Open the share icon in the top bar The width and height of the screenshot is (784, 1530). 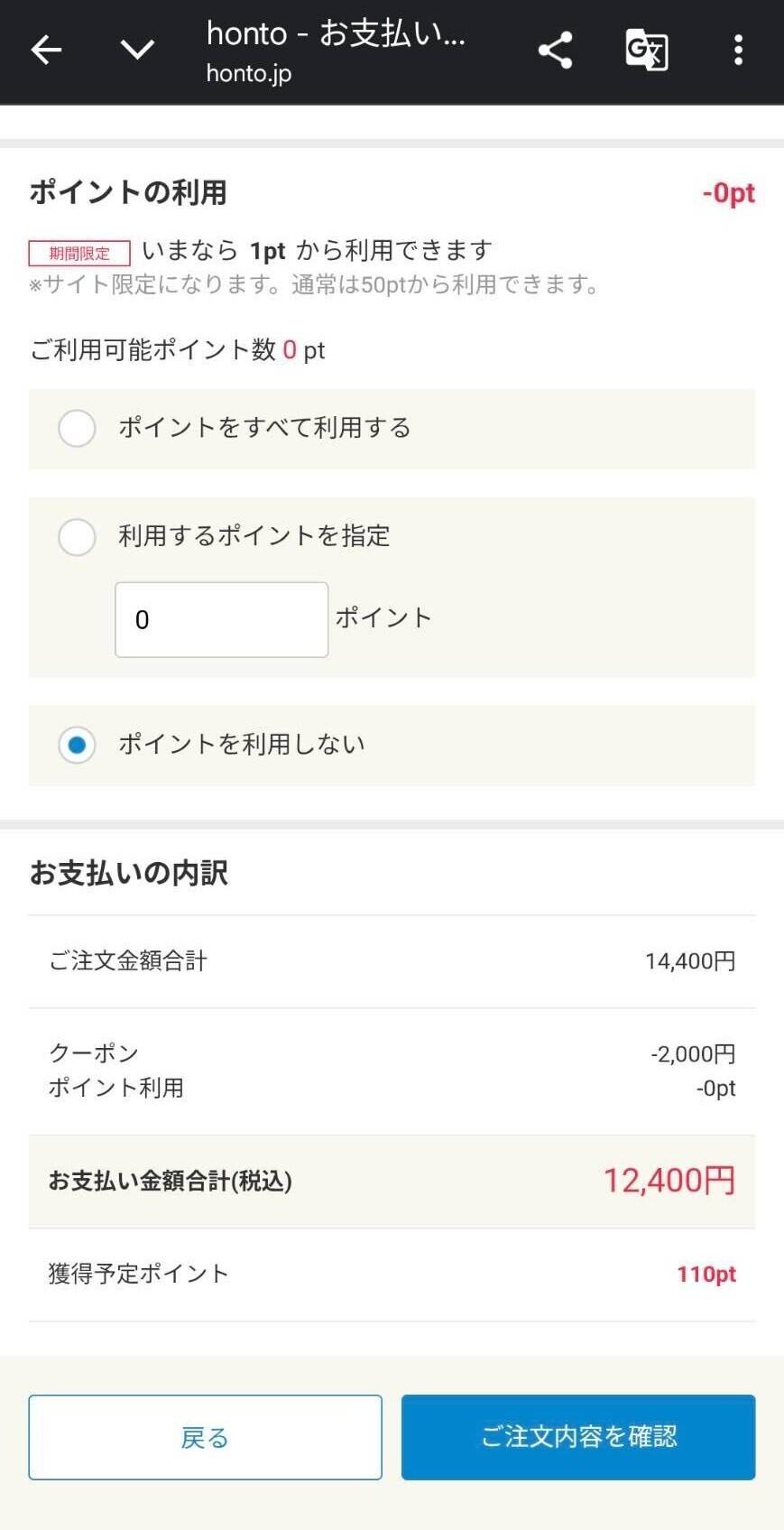click(x=554, y=50)
